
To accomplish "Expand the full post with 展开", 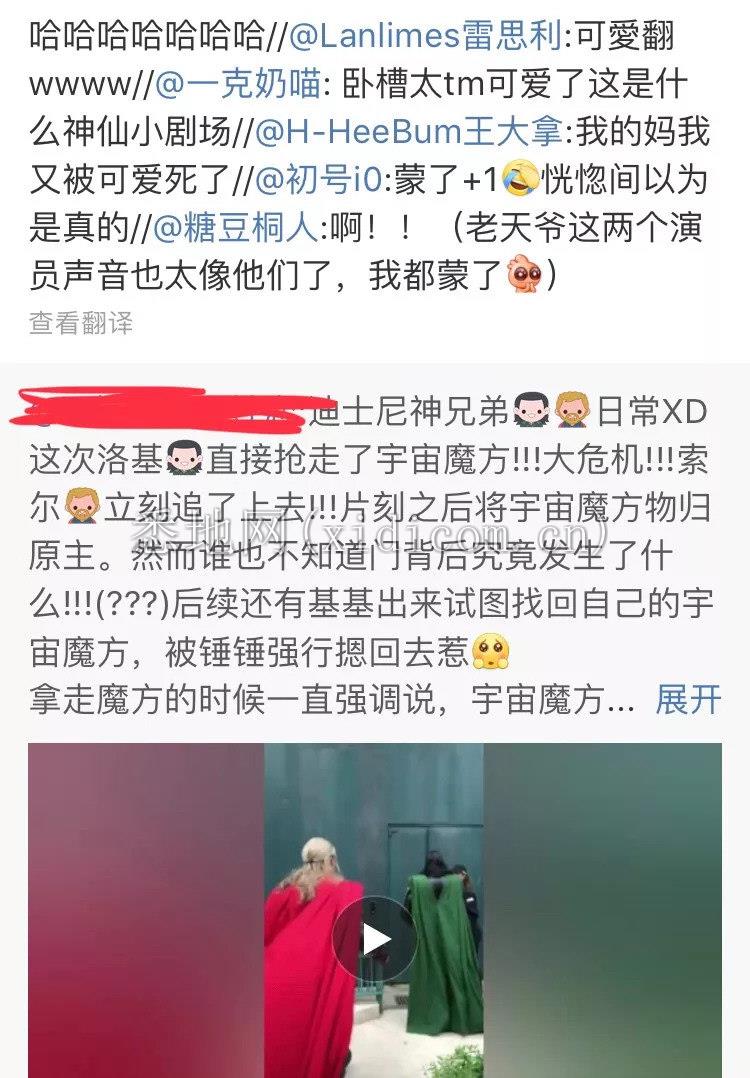I will (x=688, y=700).
